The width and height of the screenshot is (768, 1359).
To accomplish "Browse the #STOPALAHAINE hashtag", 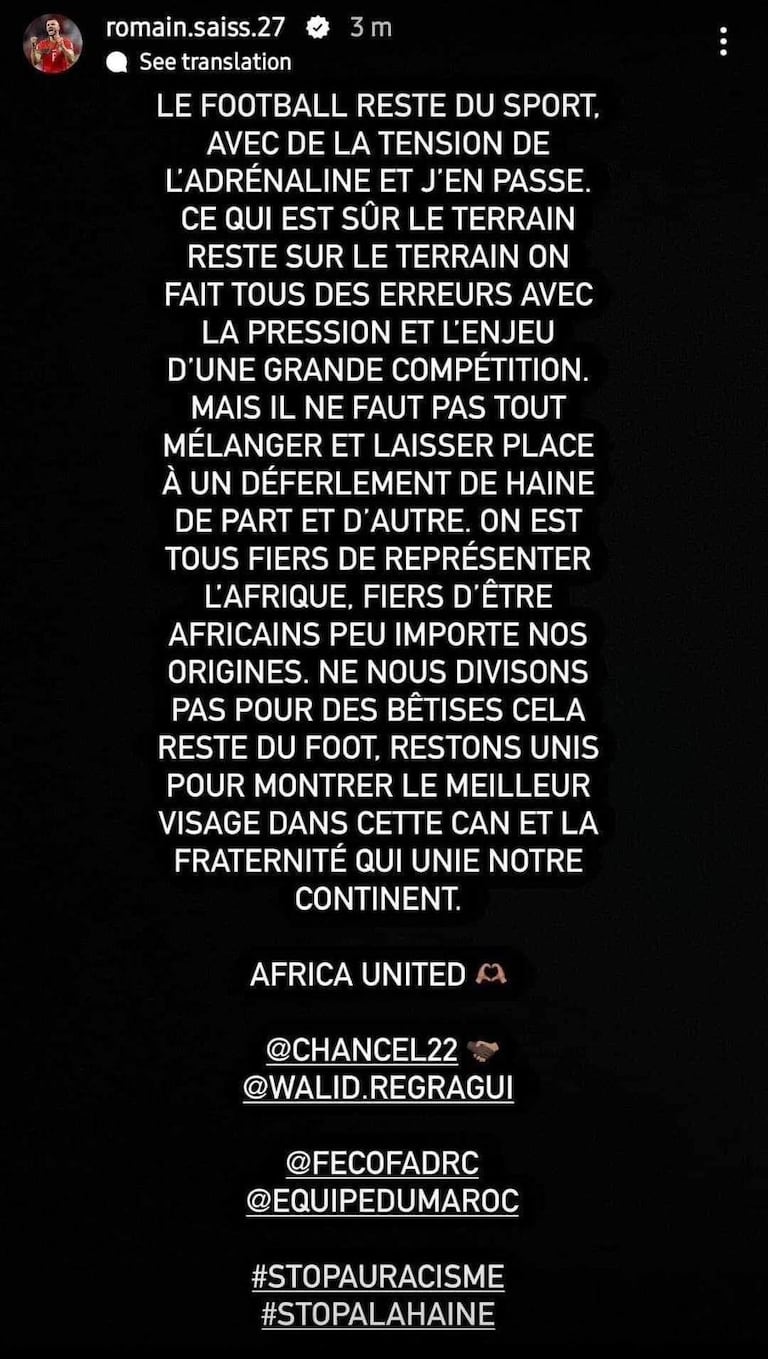I will 378,1314.
